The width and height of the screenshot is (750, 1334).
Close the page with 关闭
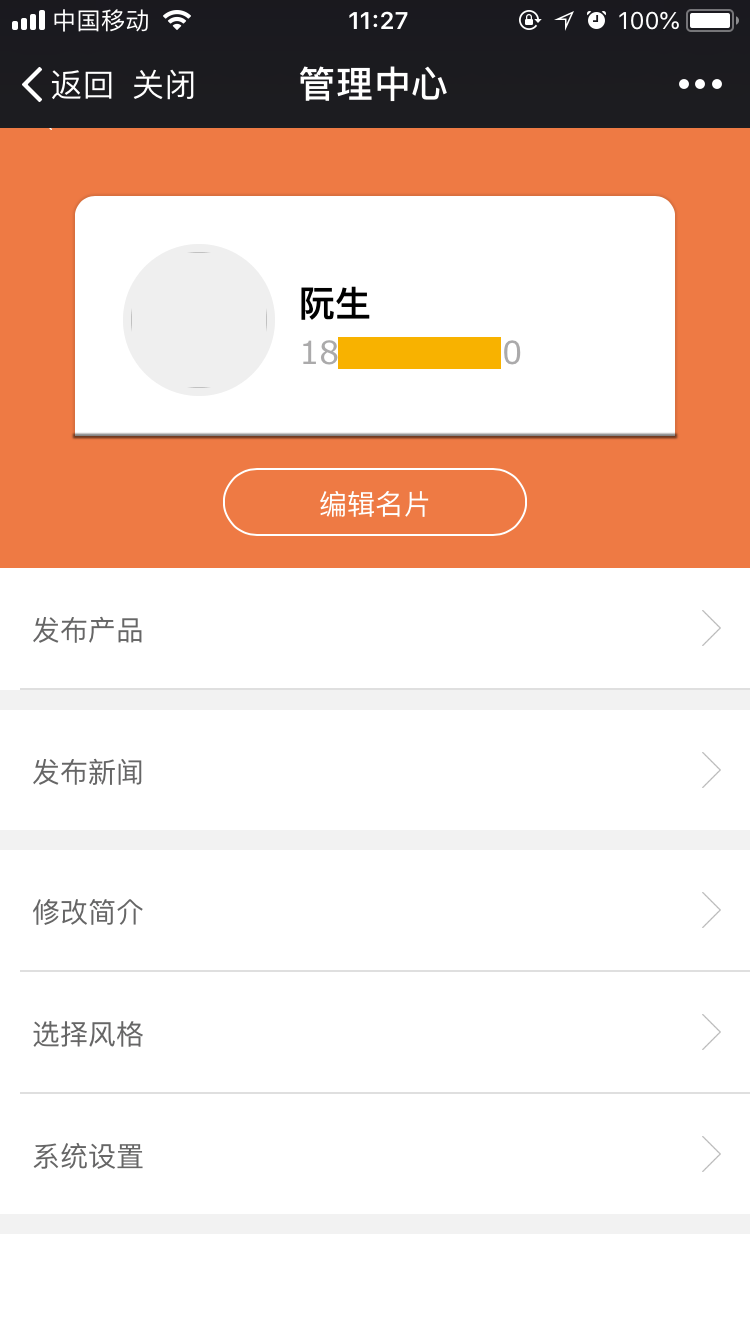coord(164,85)
